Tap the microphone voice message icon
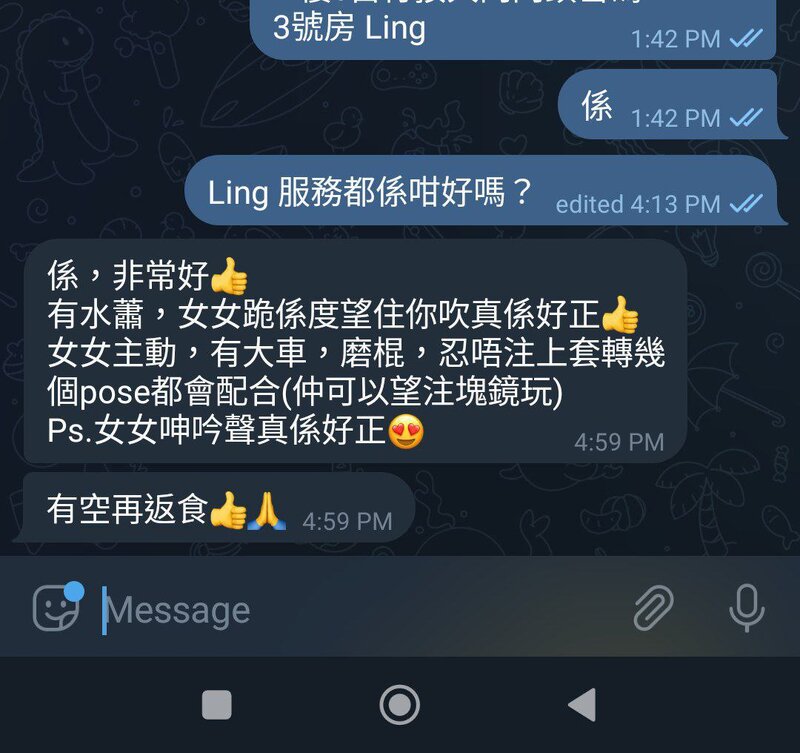 coord(746,607)
